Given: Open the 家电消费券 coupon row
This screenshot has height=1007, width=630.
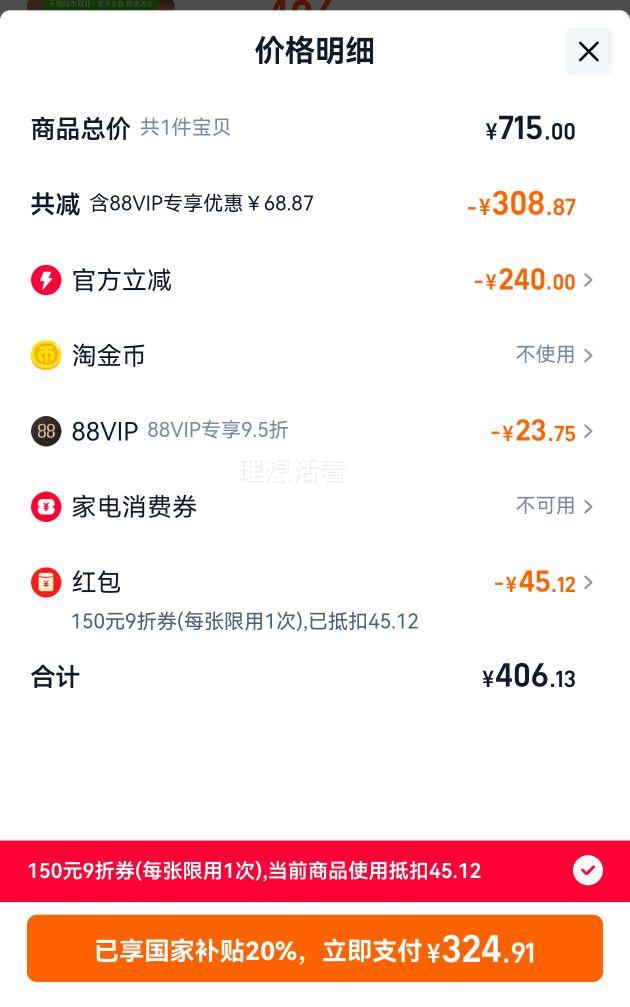Looking at the screenshot, I should tap(587, 507).
